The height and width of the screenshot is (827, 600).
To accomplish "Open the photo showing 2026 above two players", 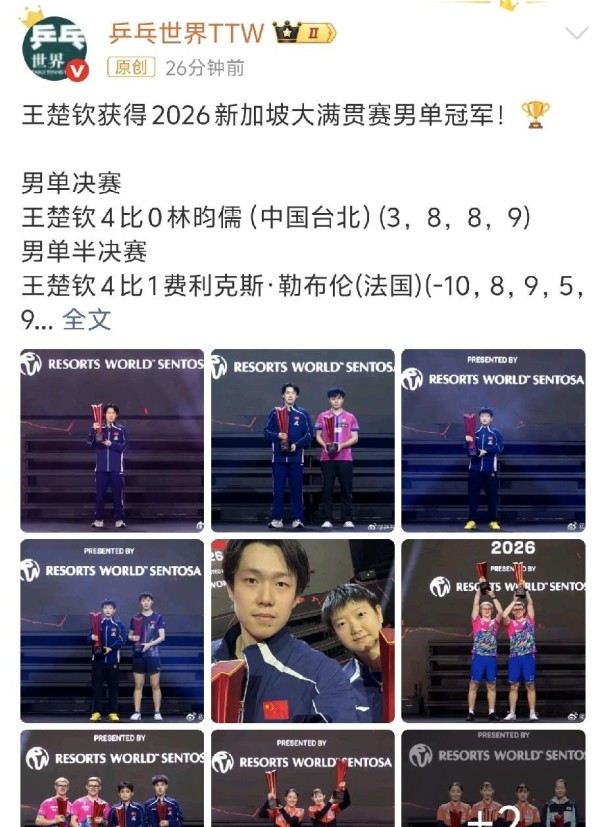I will coord(493,631).
